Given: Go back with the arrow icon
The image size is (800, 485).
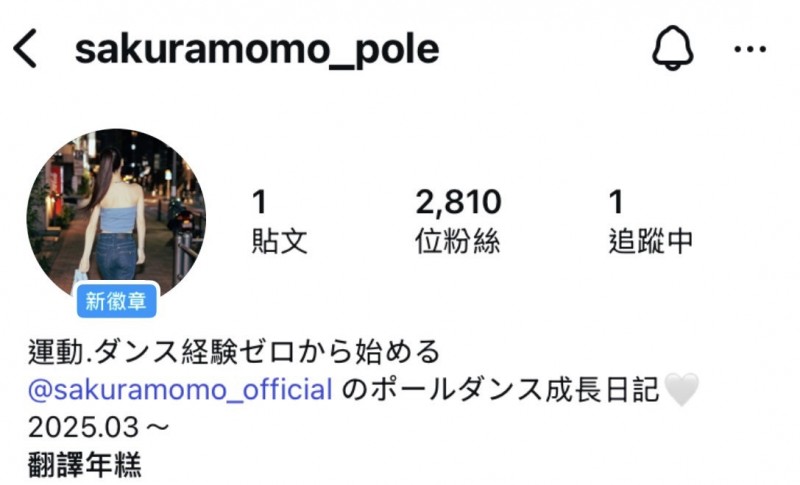Looking at the screenshot, I should [25, 49].
